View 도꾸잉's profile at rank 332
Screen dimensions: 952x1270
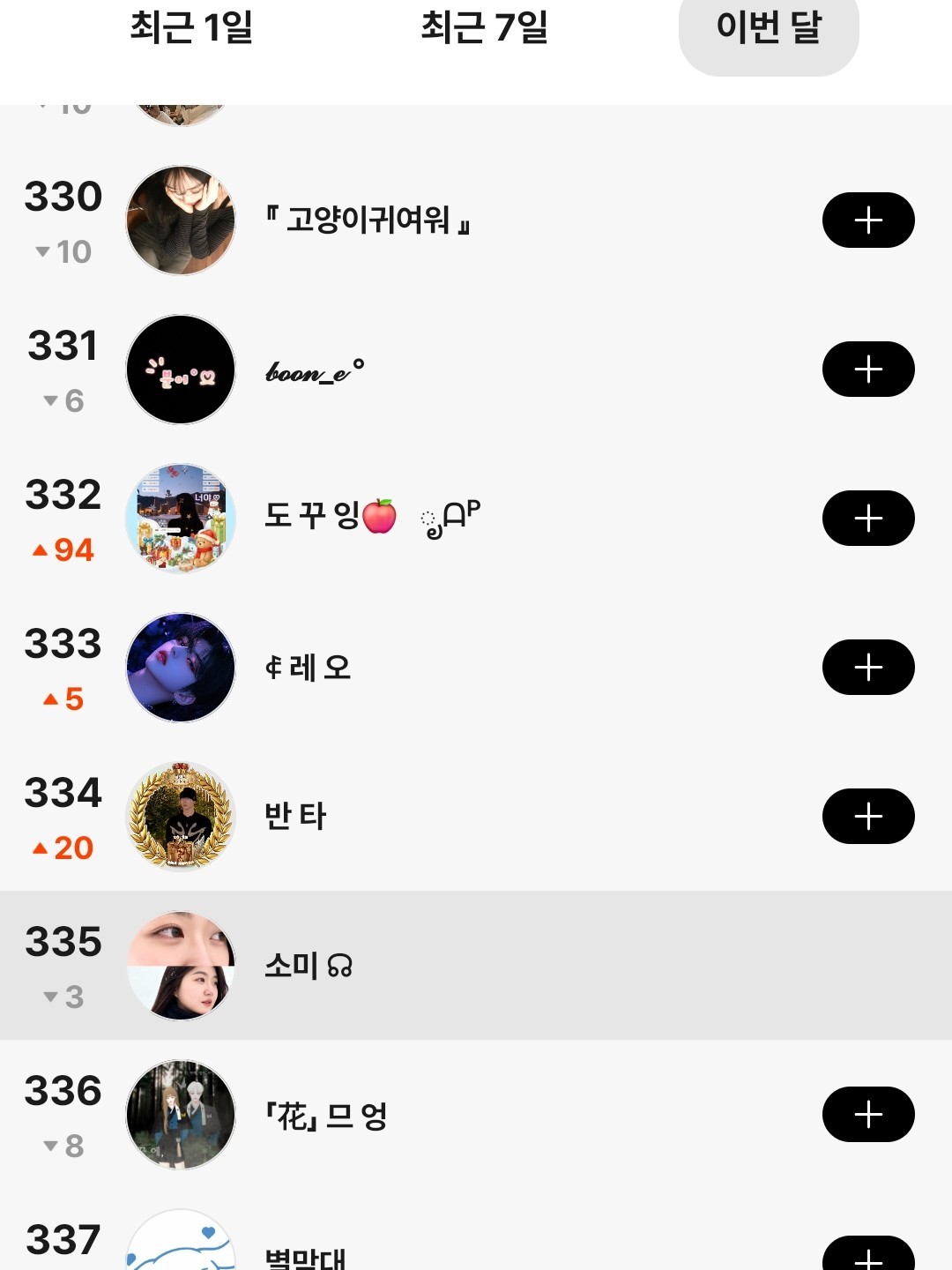pyautogui.click(x=372, y=517)
